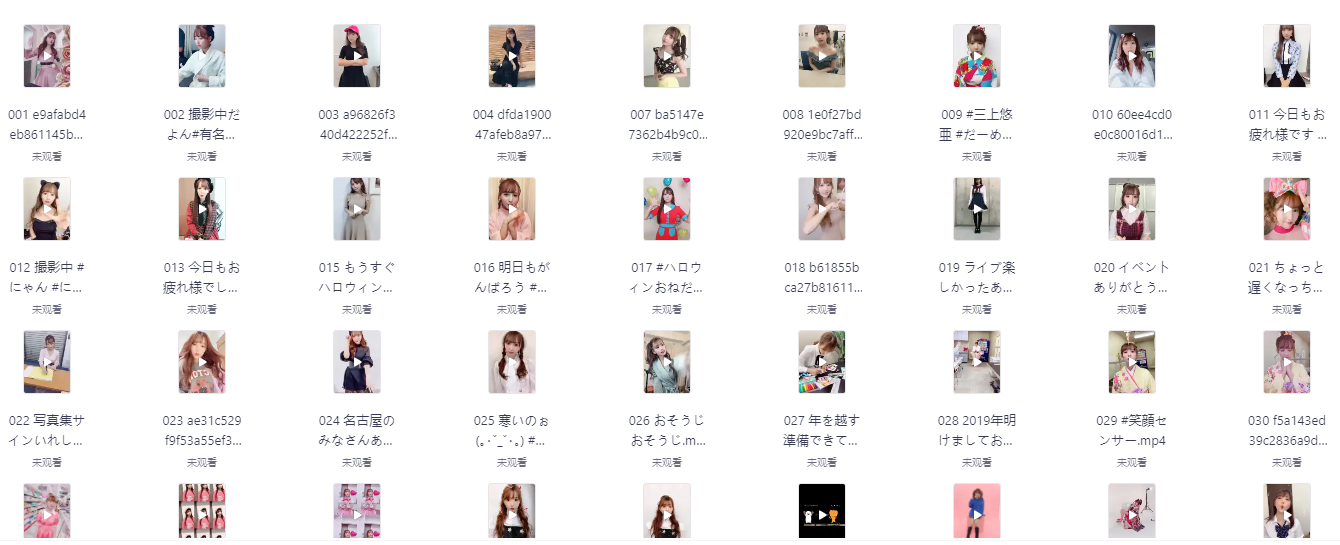Image resolution: width=1340 pixels, height=545 pixels.
Task: Open video 007 ba5147e
Action: 667,56
